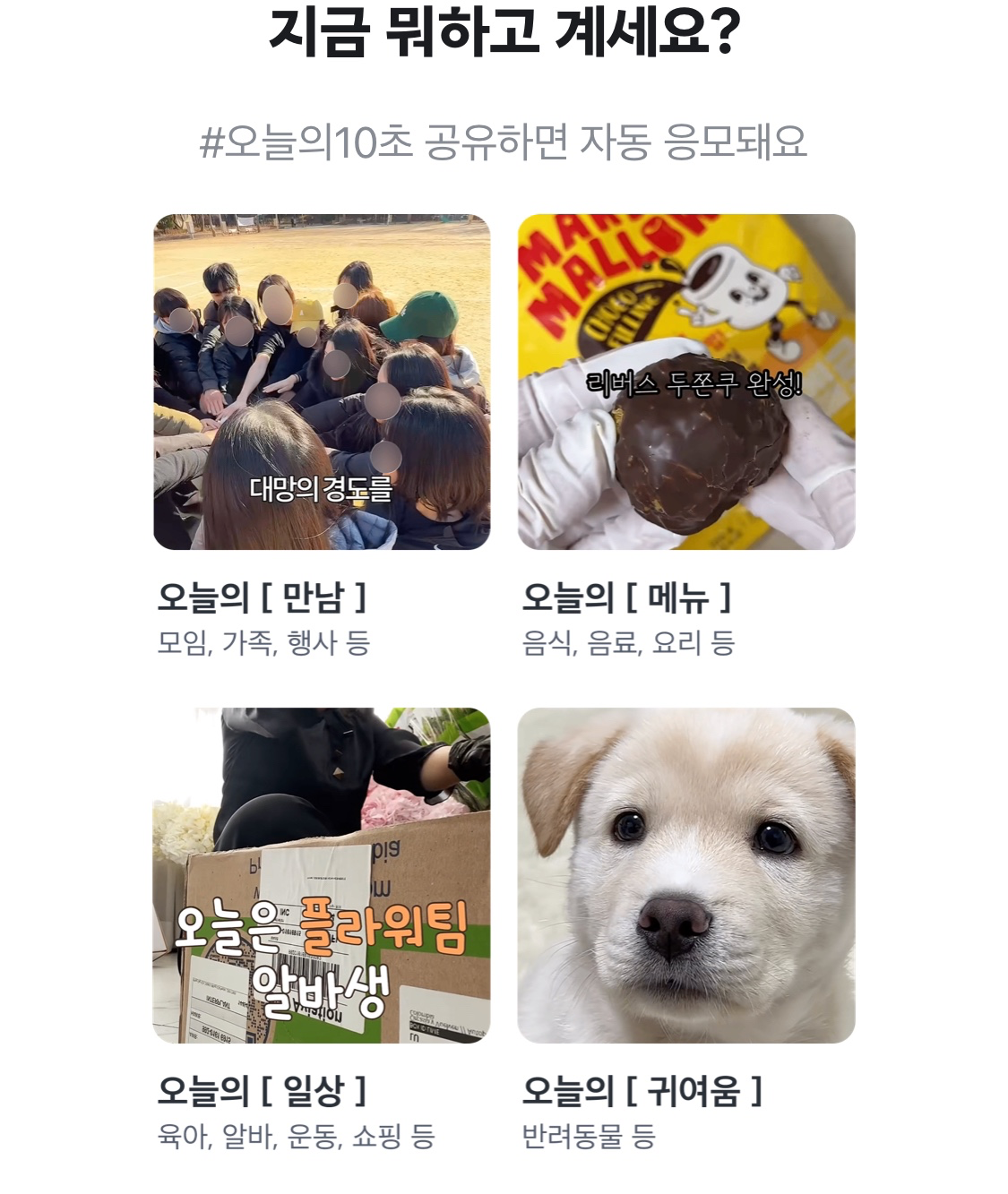Click the 음식, 음료, 요리 등 subtitle
Screen dimensions: 1008x1194
(x=630, y=640)
